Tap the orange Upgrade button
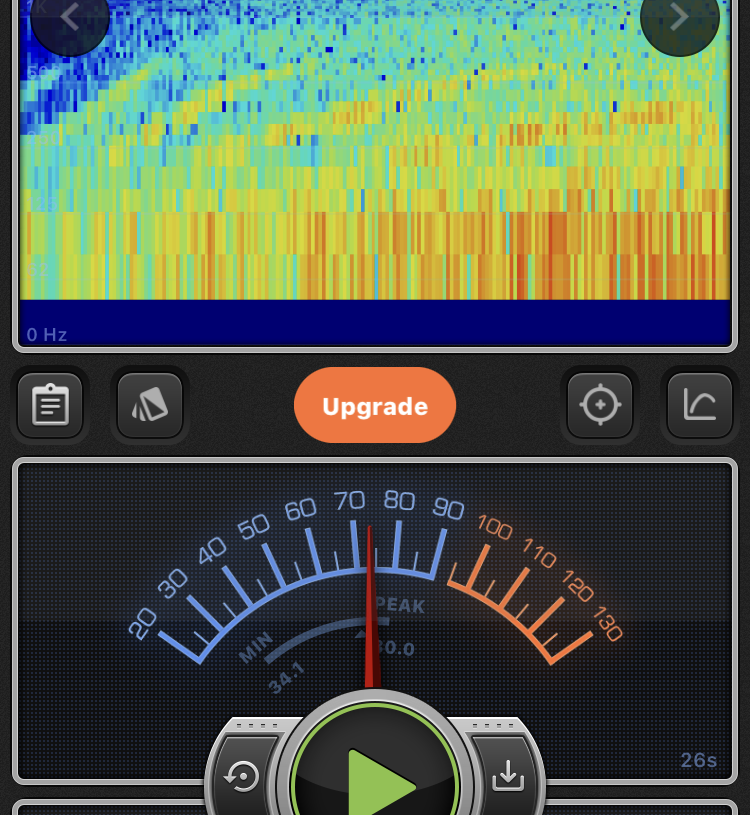The image size is (750, 815). pos(375,406)
